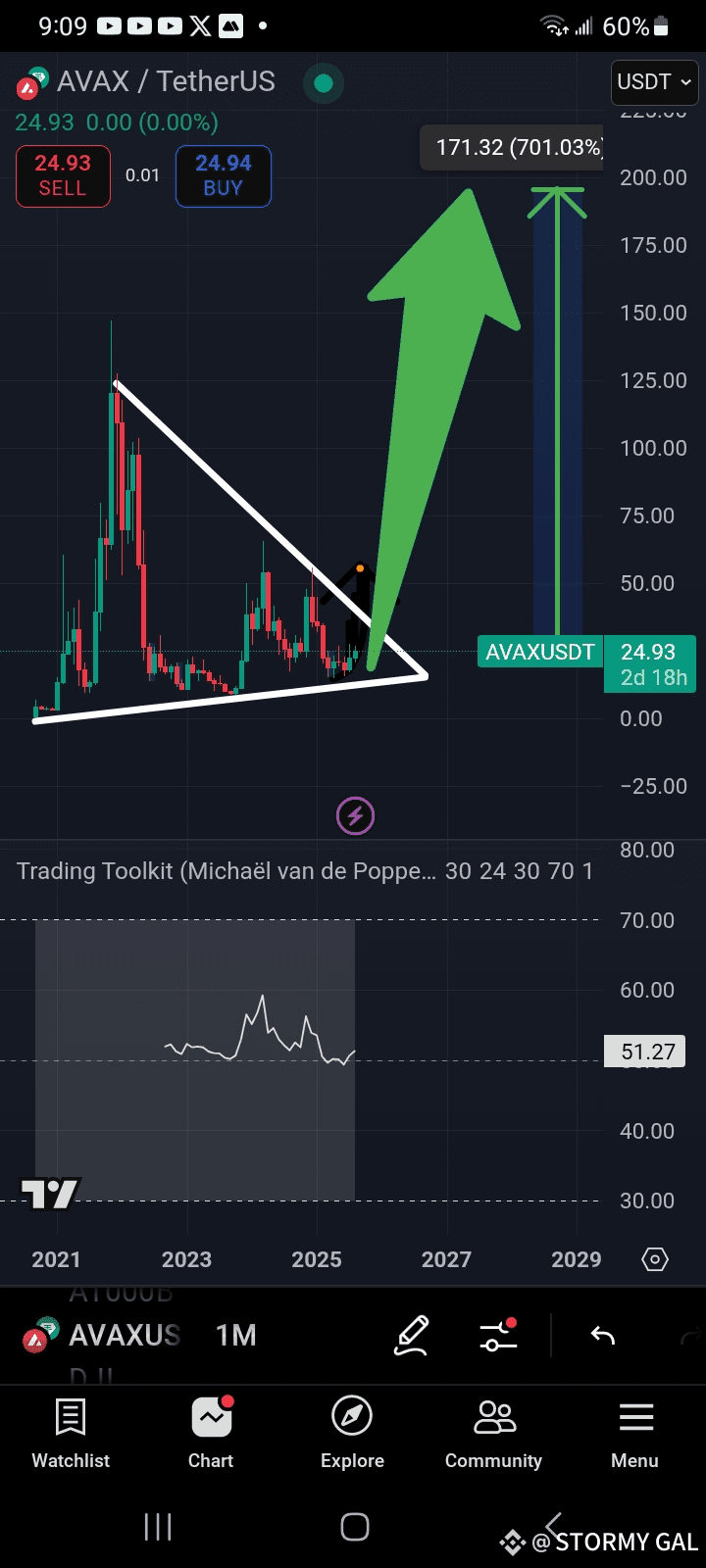The image size is (706, 1568).
Task: Tap the red SELL button at 24.93
Action: coord(63,176)
